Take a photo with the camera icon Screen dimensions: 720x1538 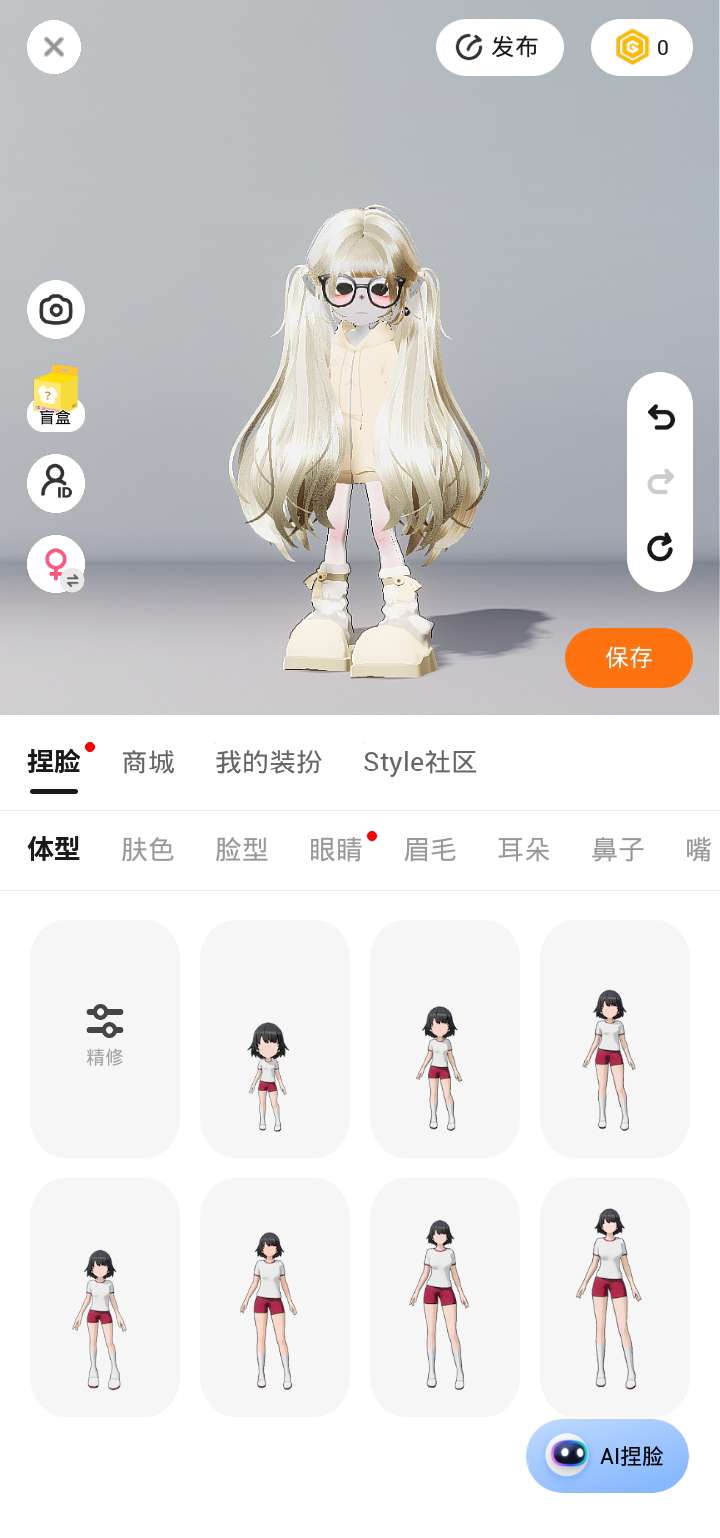point(56,309)
